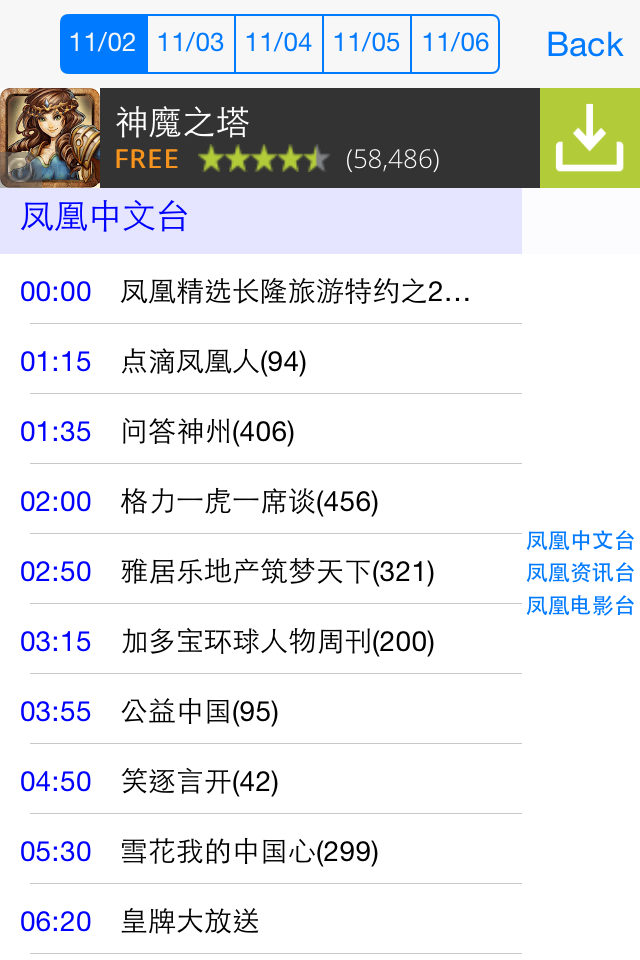
Task: Open the 02:50 雅居乐地产筑梦天下(321) program
Action: (270, 571)
